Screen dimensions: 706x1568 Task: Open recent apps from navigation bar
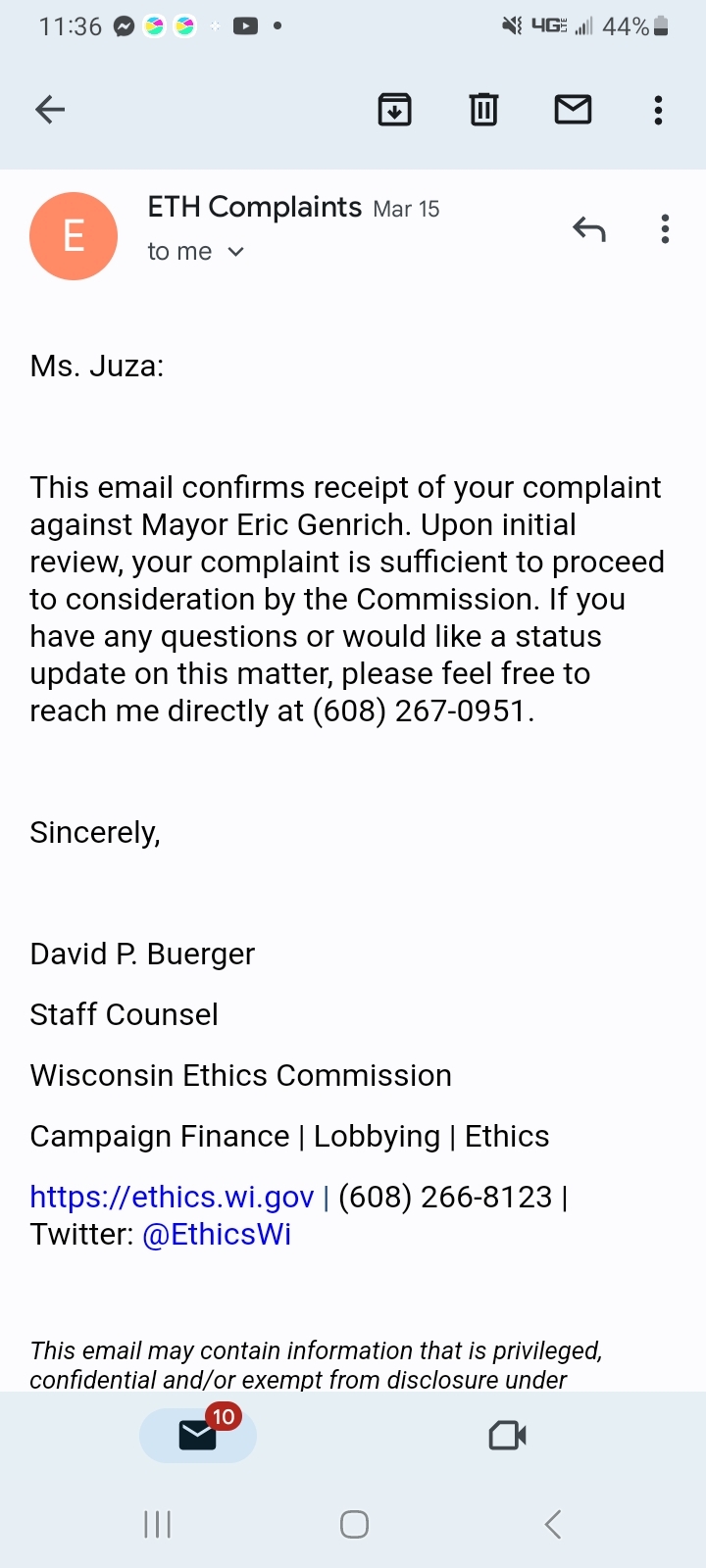158,1524
